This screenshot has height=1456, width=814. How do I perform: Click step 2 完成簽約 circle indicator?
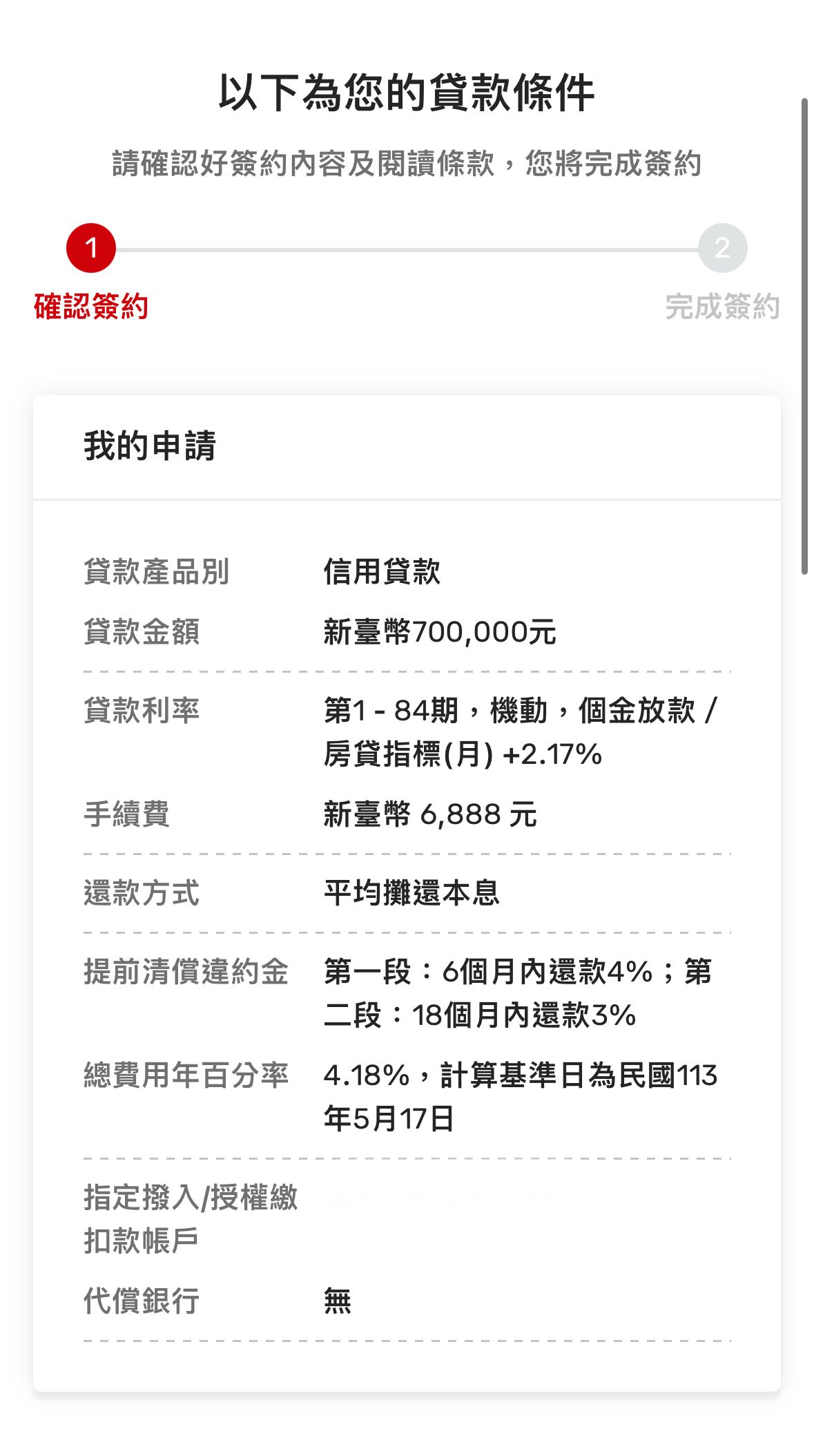724,249
